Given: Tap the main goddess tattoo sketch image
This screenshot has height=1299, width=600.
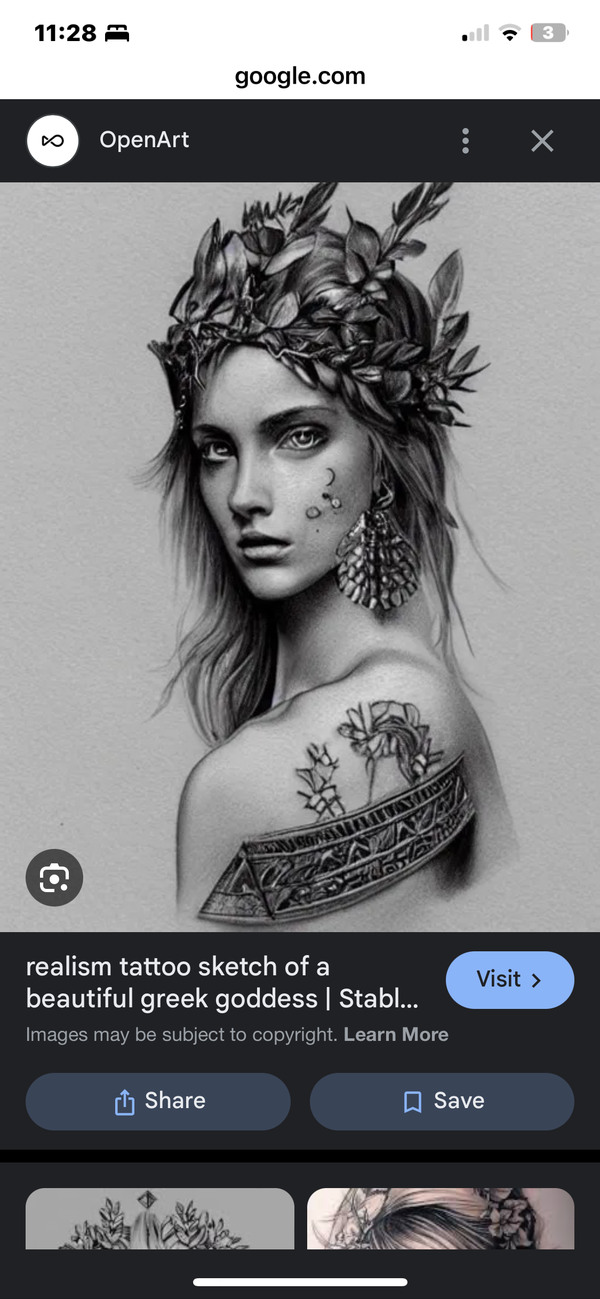Looking at the screenshot, I should 300,555.
